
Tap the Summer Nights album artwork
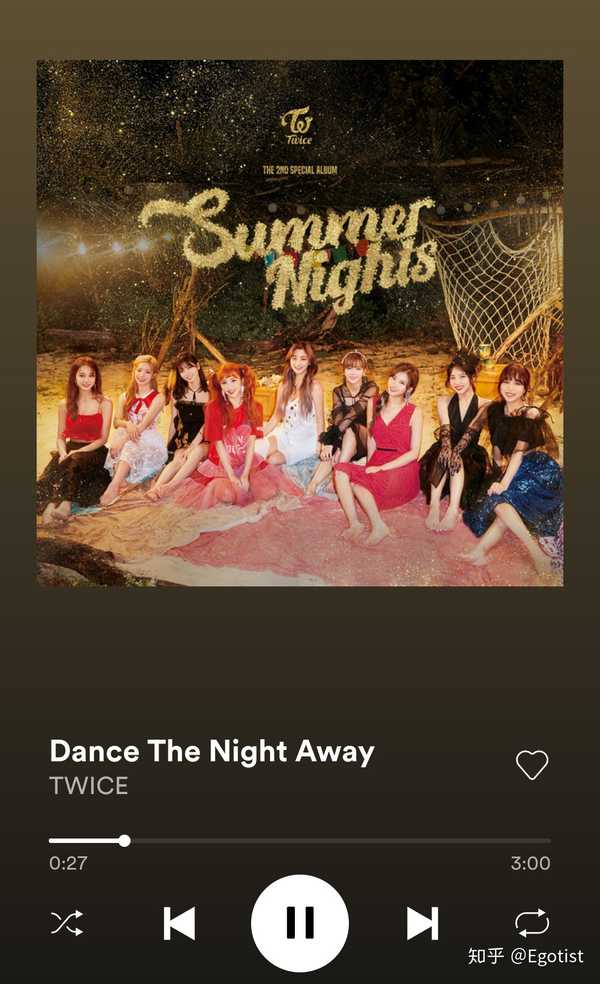coord(300,323)
